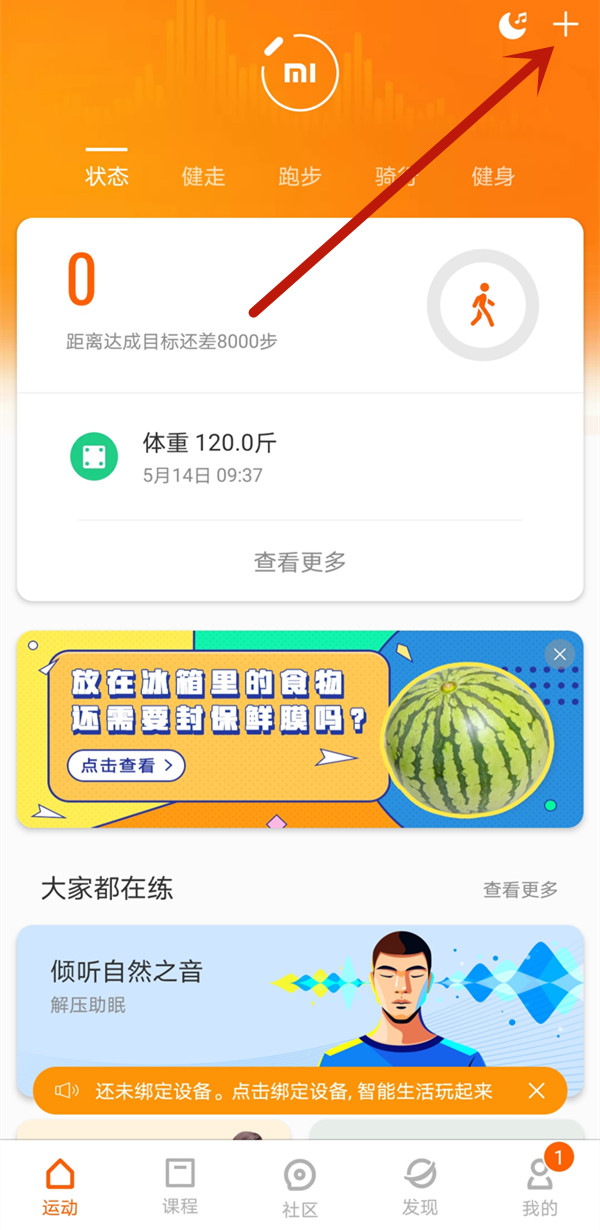Open the 我的 profile tab

click(x=540, y=1187)
